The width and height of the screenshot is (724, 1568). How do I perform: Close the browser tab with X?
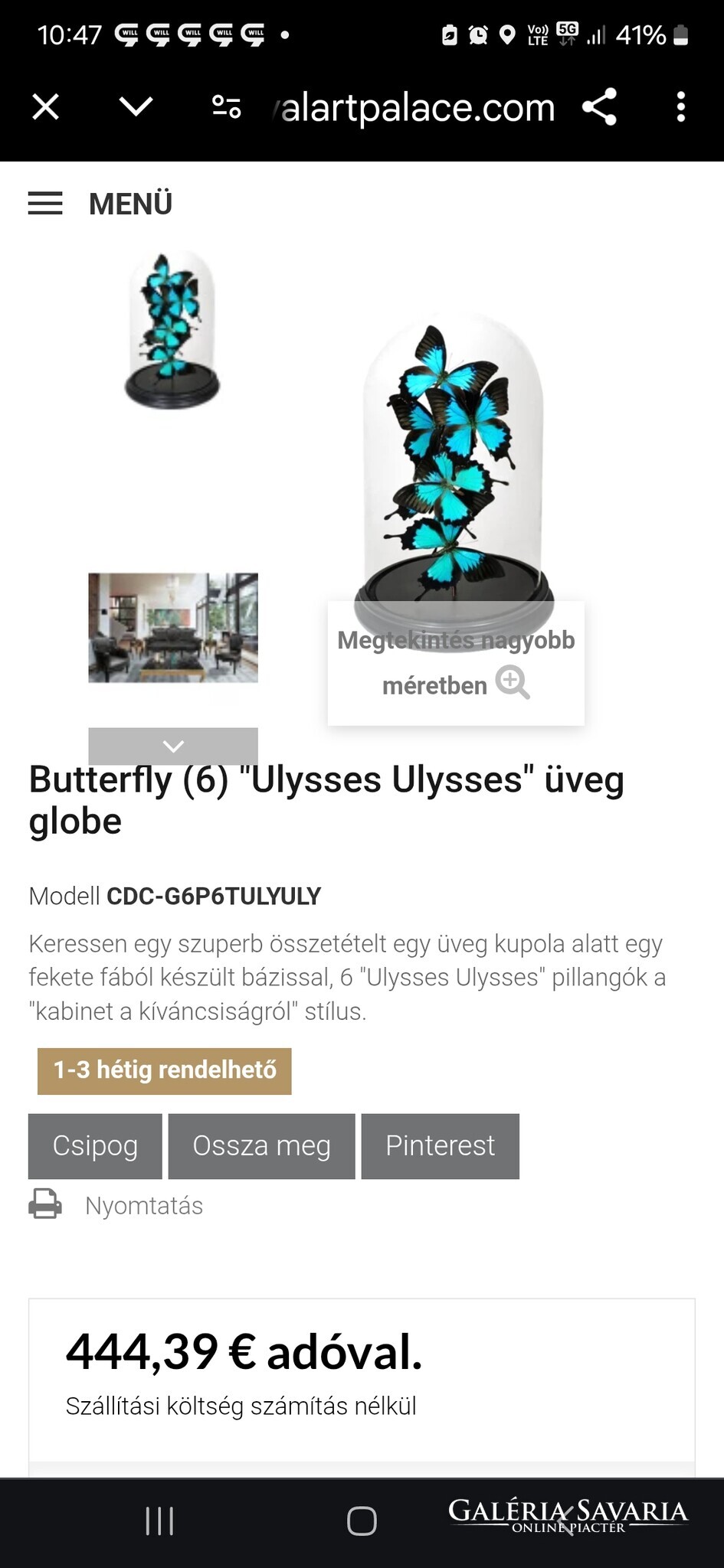(x=46, y=107)
